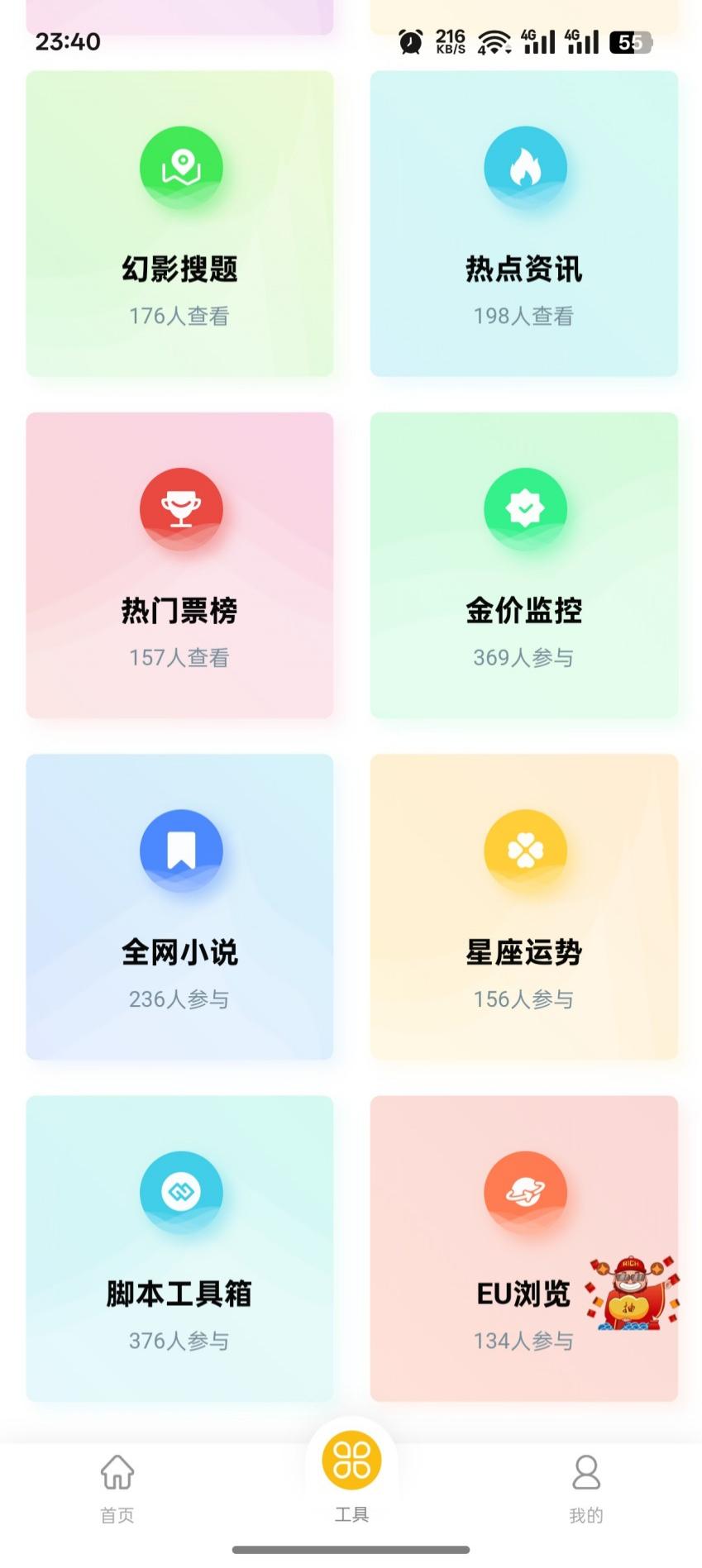Viewport: 702px width, 1568px height.
Task: Open the 幻影搜题 map icon
Action: [x=180, y=167]
